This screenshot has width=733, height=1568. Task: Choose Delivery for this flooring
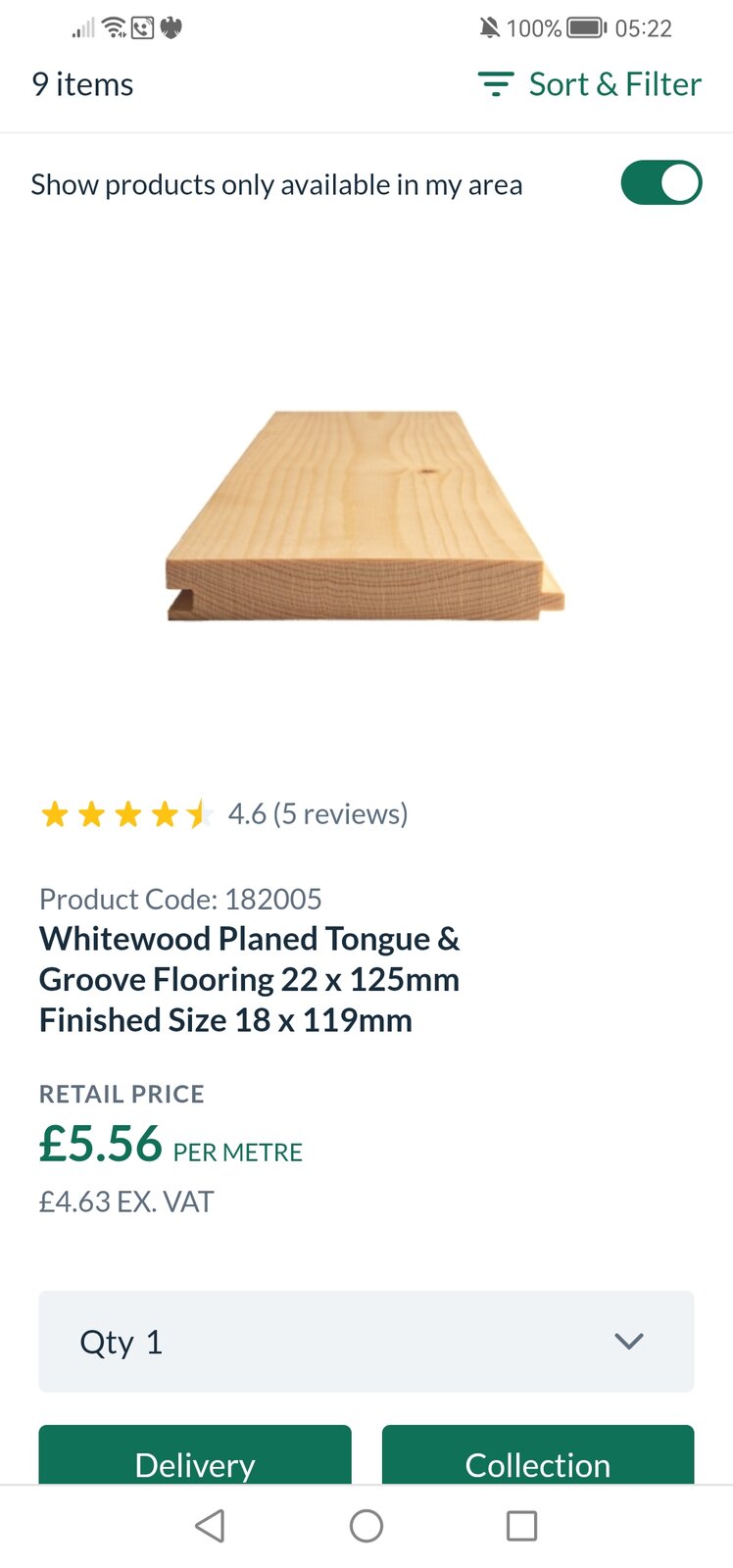tap(195, 1458)
